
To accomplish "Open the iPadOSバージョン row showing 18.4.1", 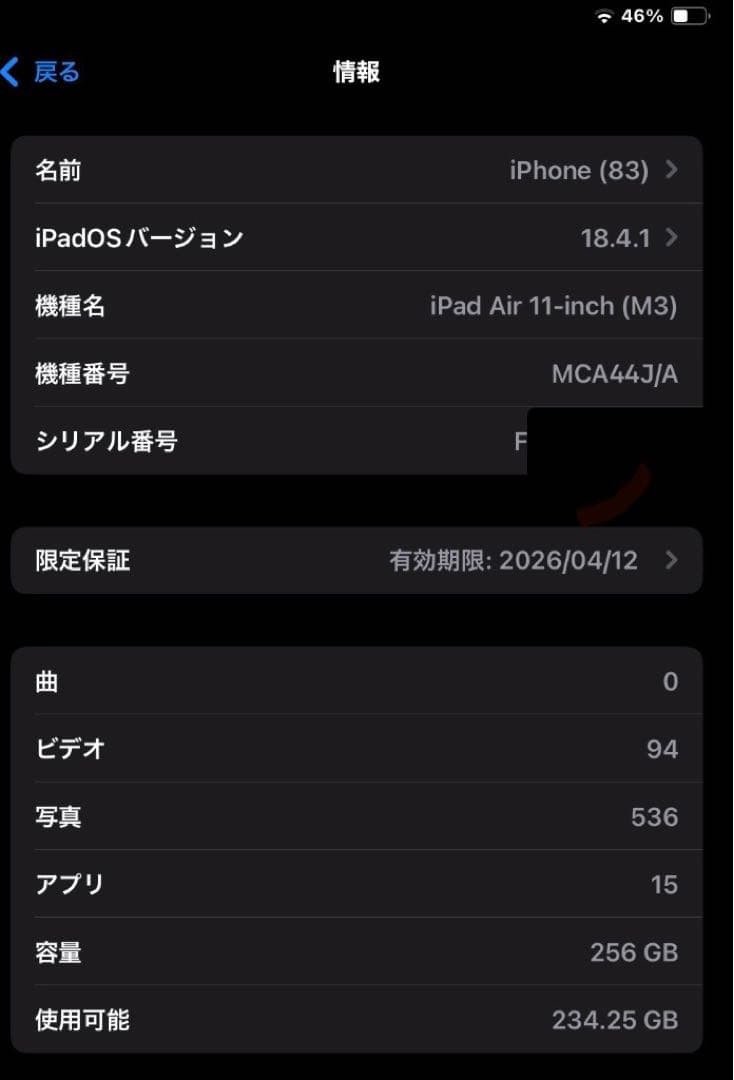I will pos(367,238).
